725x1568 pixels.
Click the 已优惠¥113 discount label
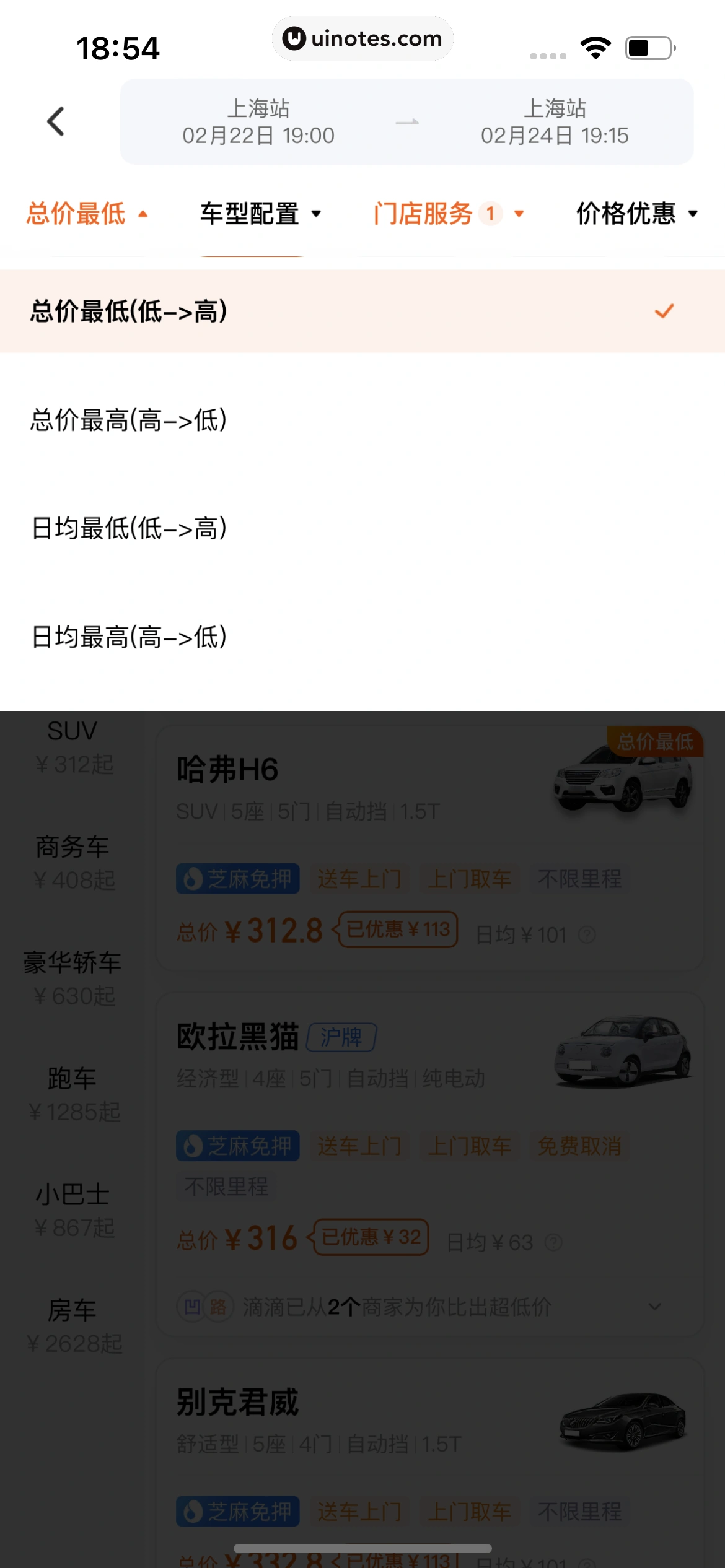coord(397,931)
